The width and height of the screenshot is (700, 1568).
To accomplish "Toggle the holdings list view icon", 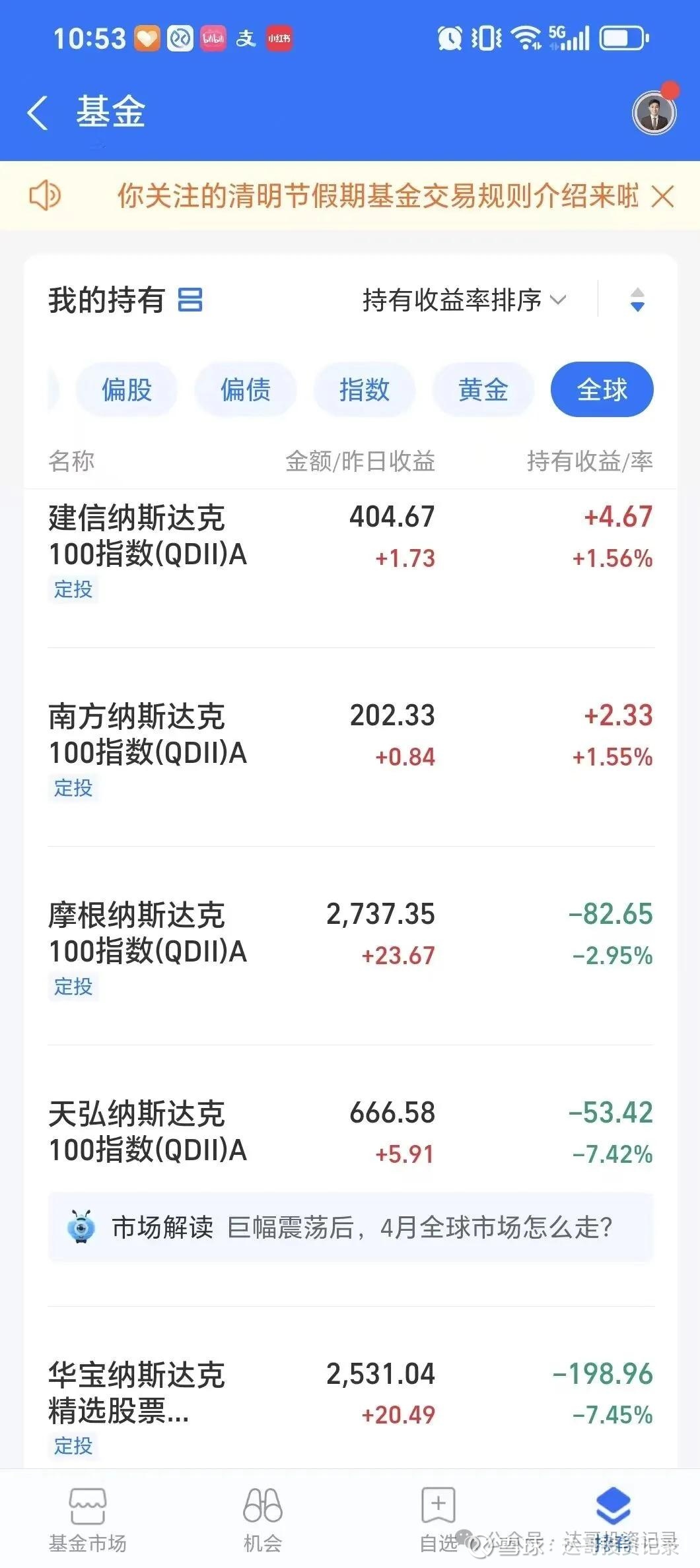I will pos(190,300).
